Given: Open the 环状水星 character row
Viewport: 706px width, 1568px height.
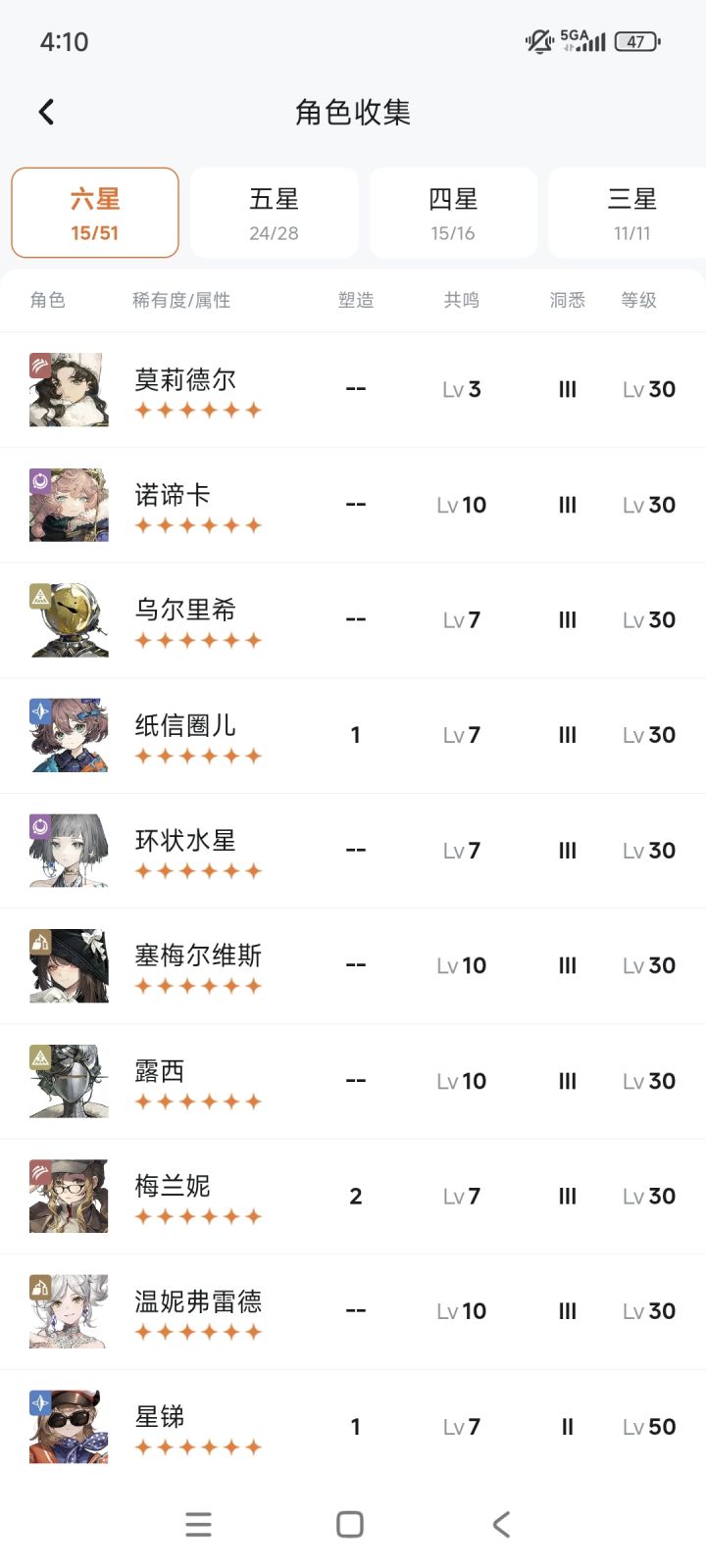Looking at the screenshot, I should coord(353,851).
